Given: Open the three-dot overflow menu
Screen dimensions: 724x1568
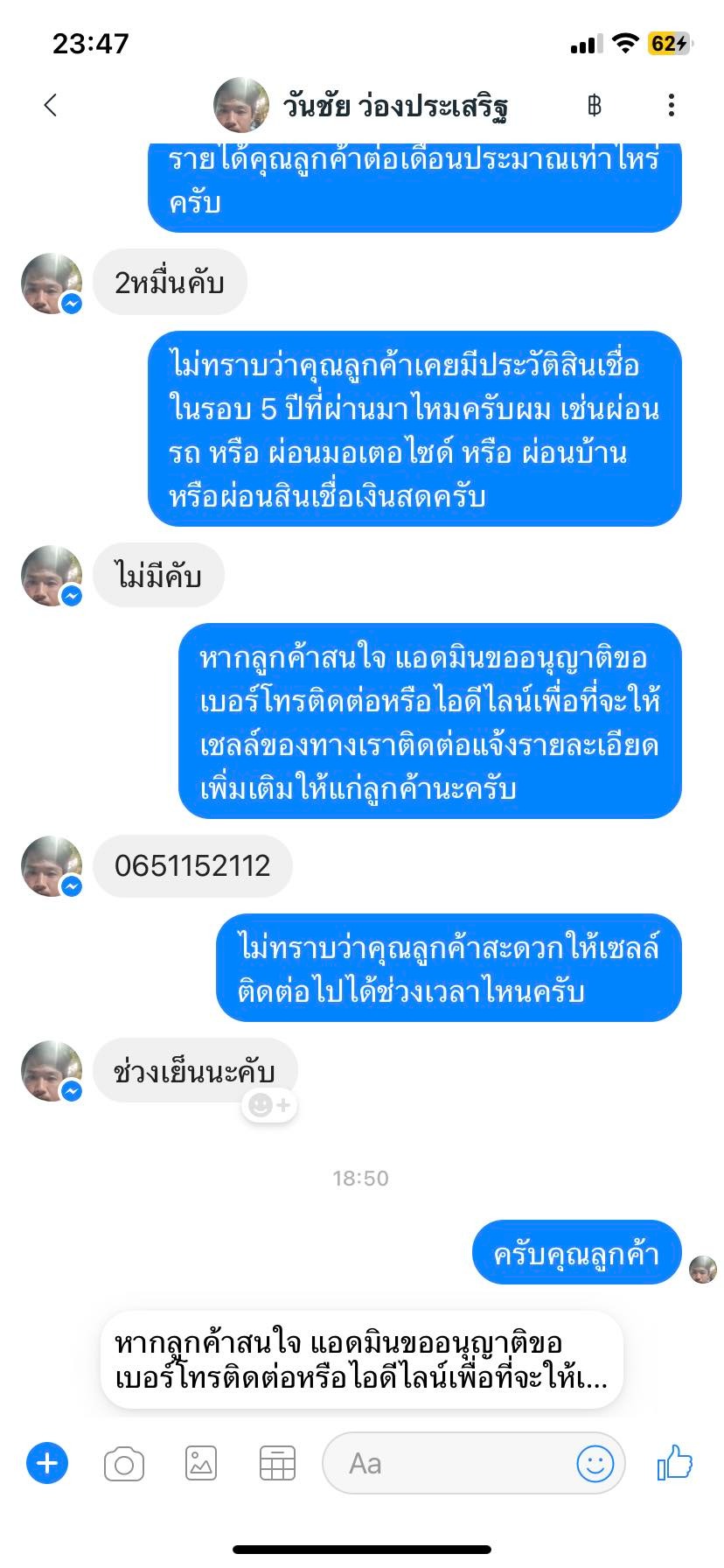Looking at the screenshot, I should tap(671, 106).
